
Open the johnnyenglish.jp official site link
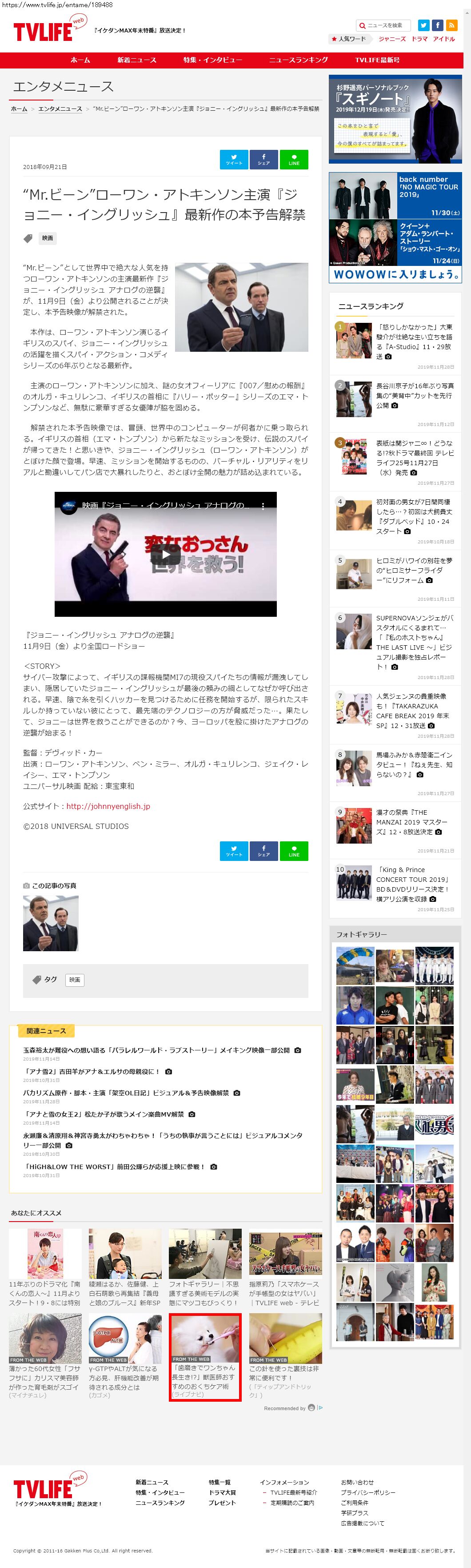click(x=108, y=806)
